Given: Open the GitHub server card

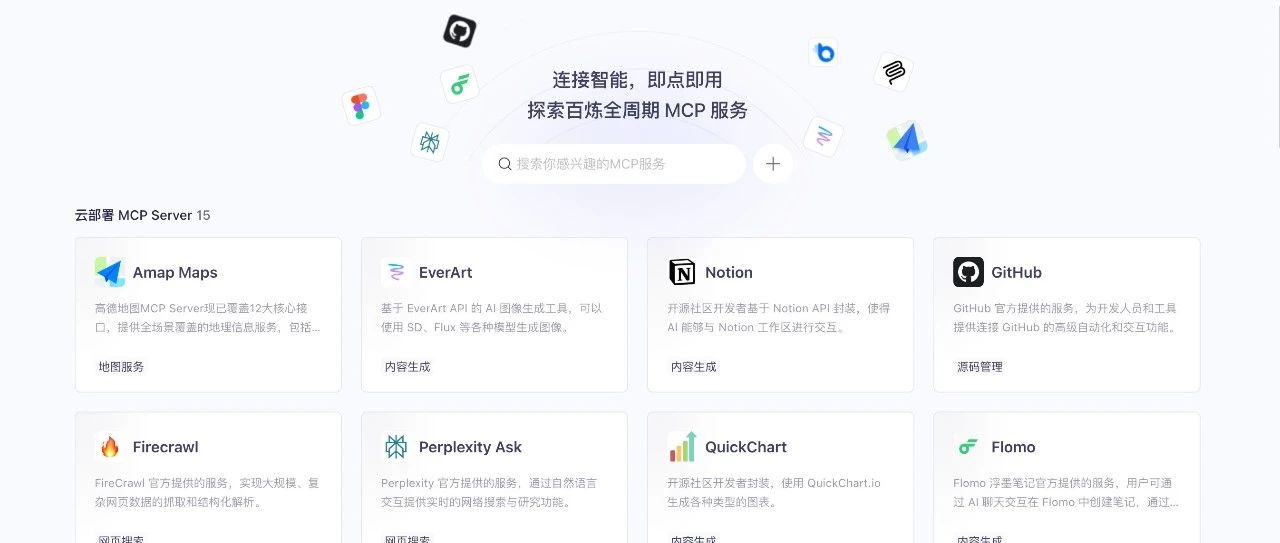Looking at the screenshot, I should pyautogui.click(x=1066, y=314).
